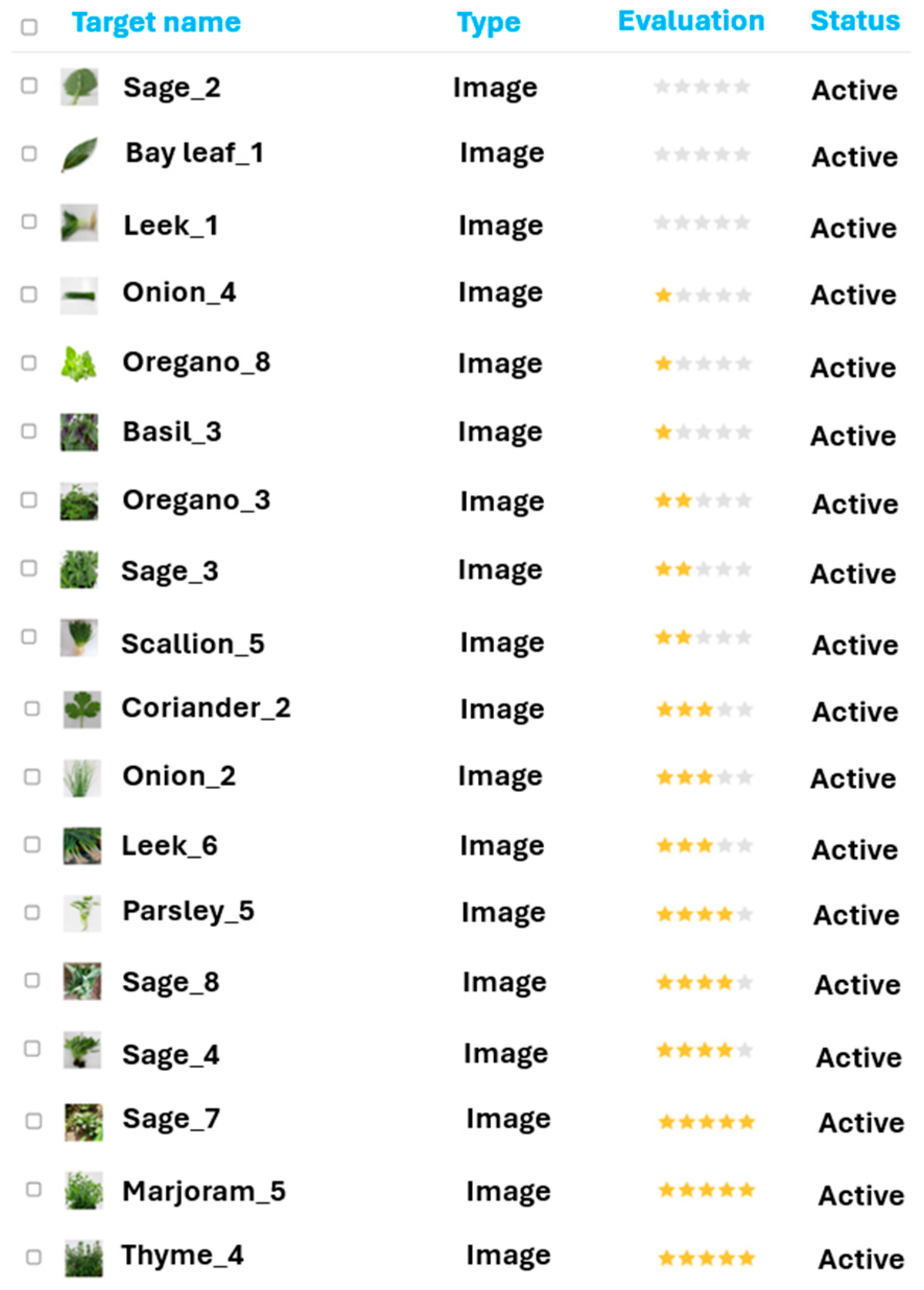Select the checkbox beside Basil_3
Image resolution: width=924 pixels, height=1290 pixels.
[29, 431]
